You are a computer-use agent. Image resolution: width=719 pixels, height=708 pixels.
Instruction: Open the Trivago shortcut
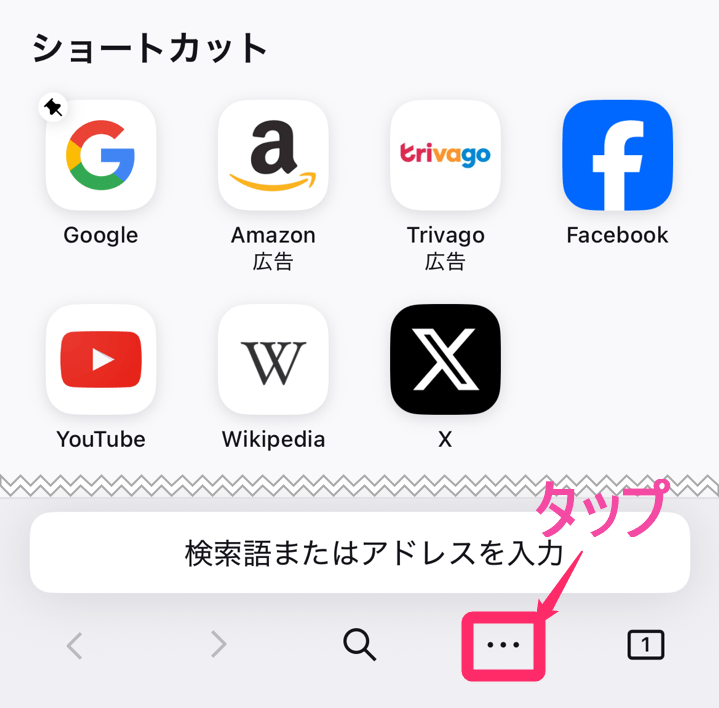[445, 155]
